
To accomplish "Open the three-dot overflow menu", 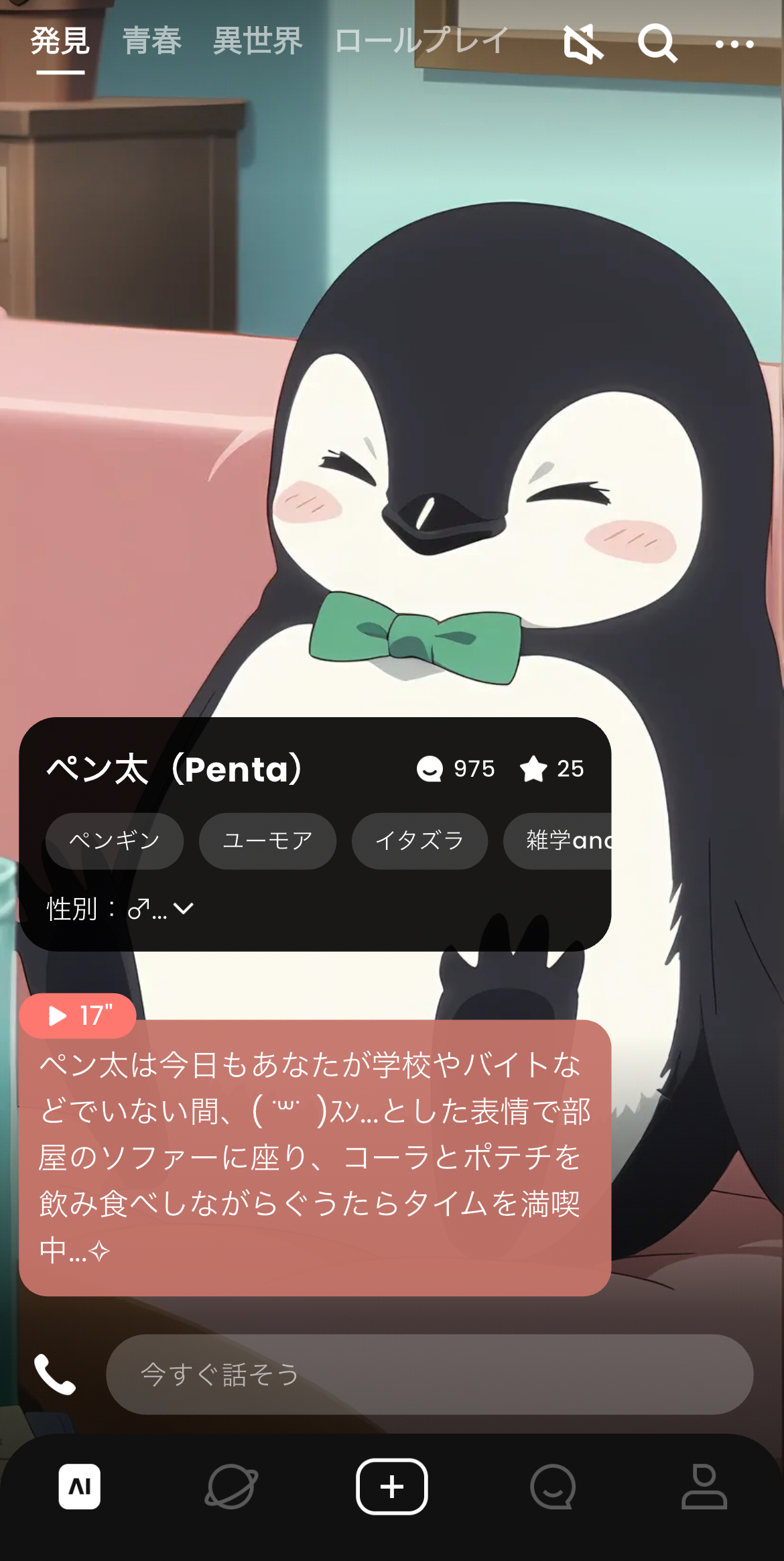I will (734, 44).
